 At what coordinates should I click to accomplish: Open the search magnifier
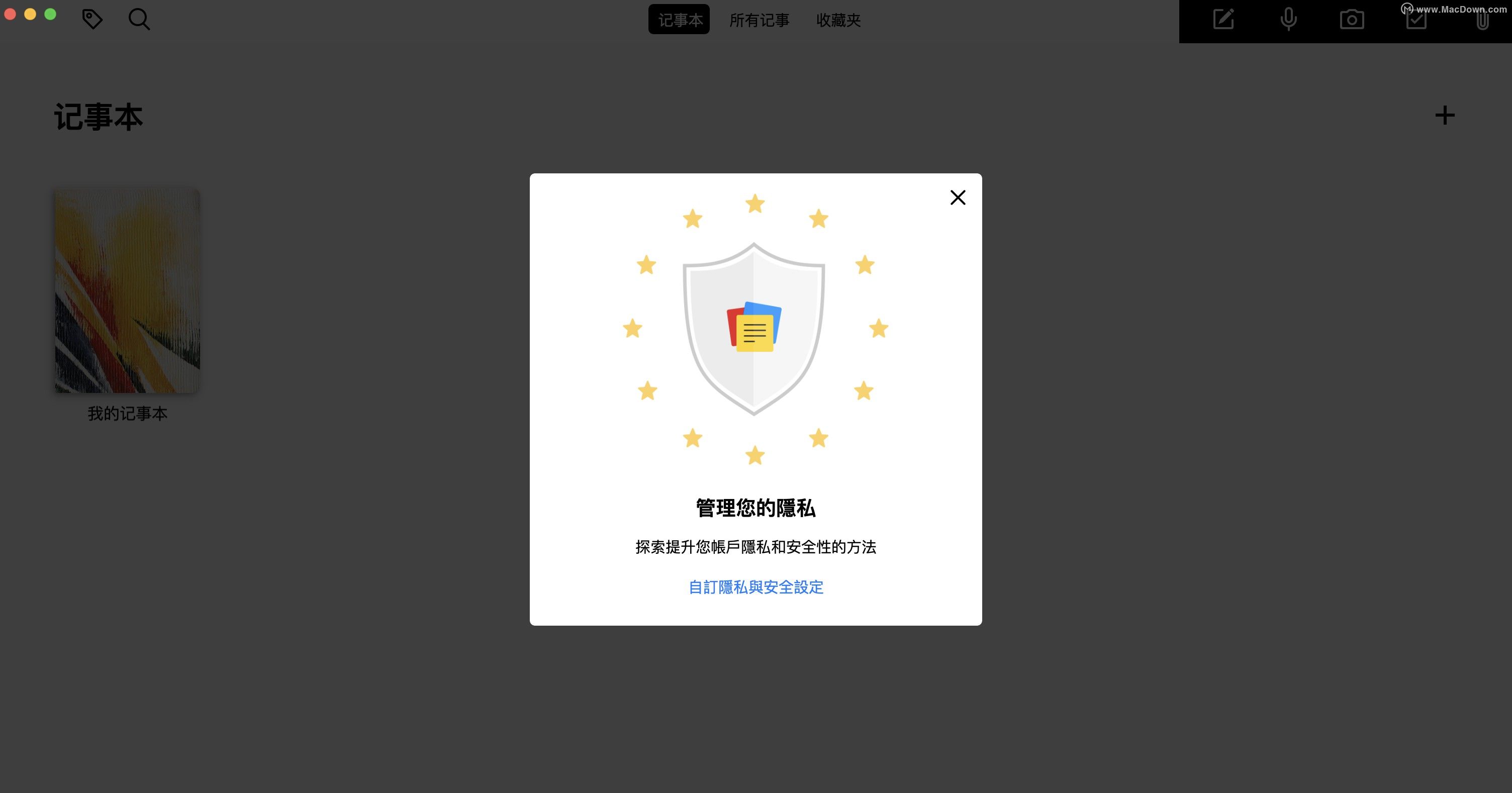pos(139,20)
